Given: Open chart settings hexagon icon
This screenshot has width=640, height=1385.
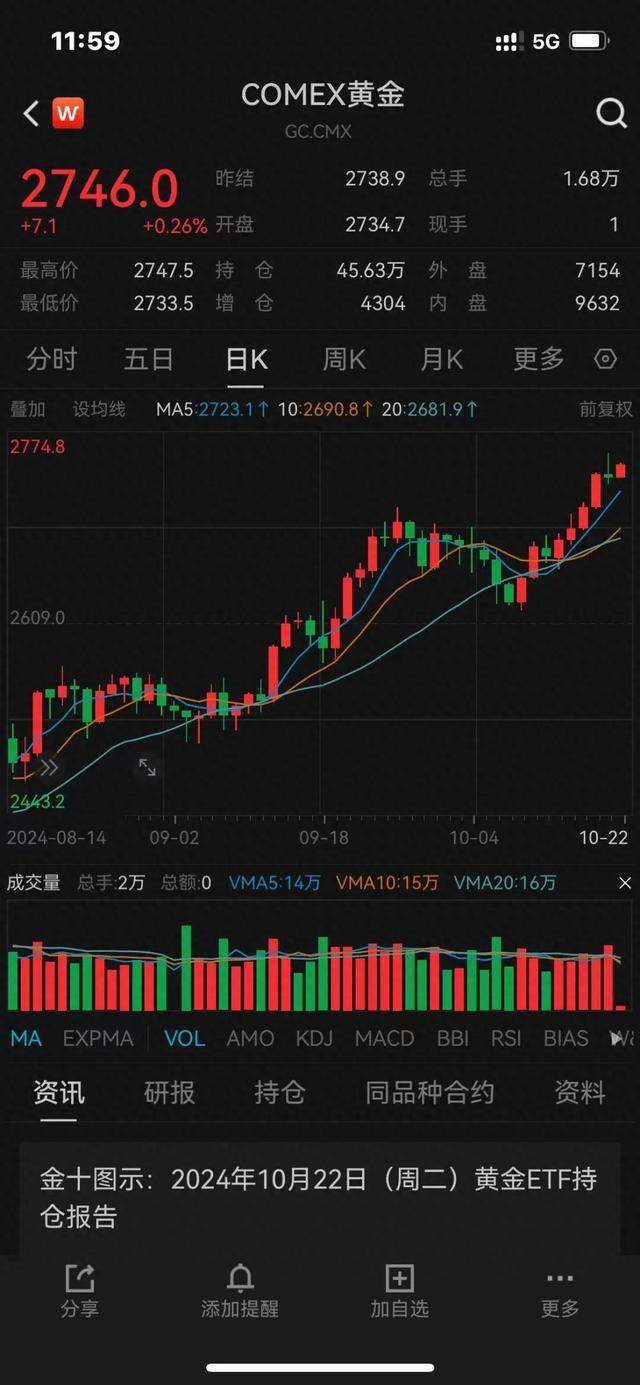Looking at the screenshot, I should (x=605, y=359).
